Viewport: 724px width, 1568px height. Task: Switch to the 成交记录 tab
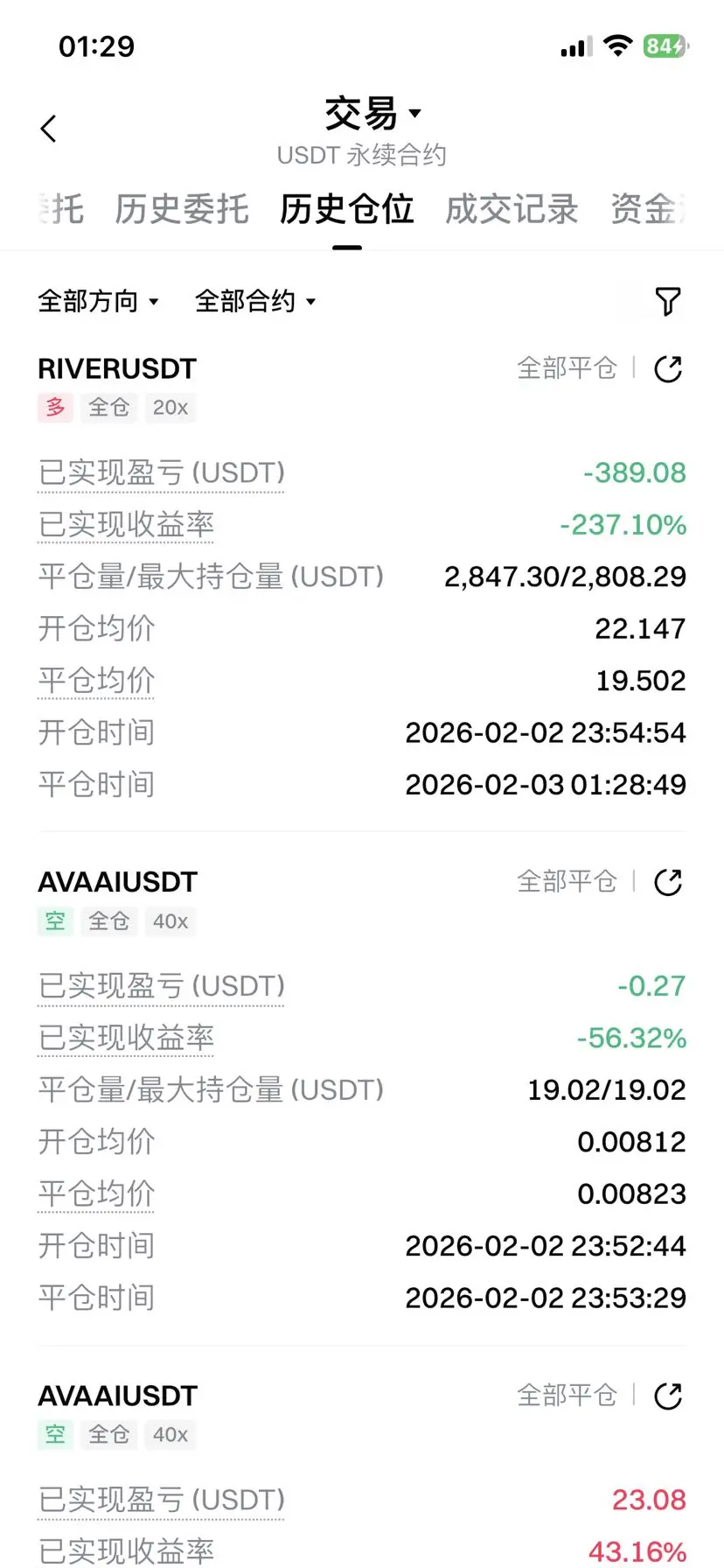pyautogui.click(x=512, y=209)
